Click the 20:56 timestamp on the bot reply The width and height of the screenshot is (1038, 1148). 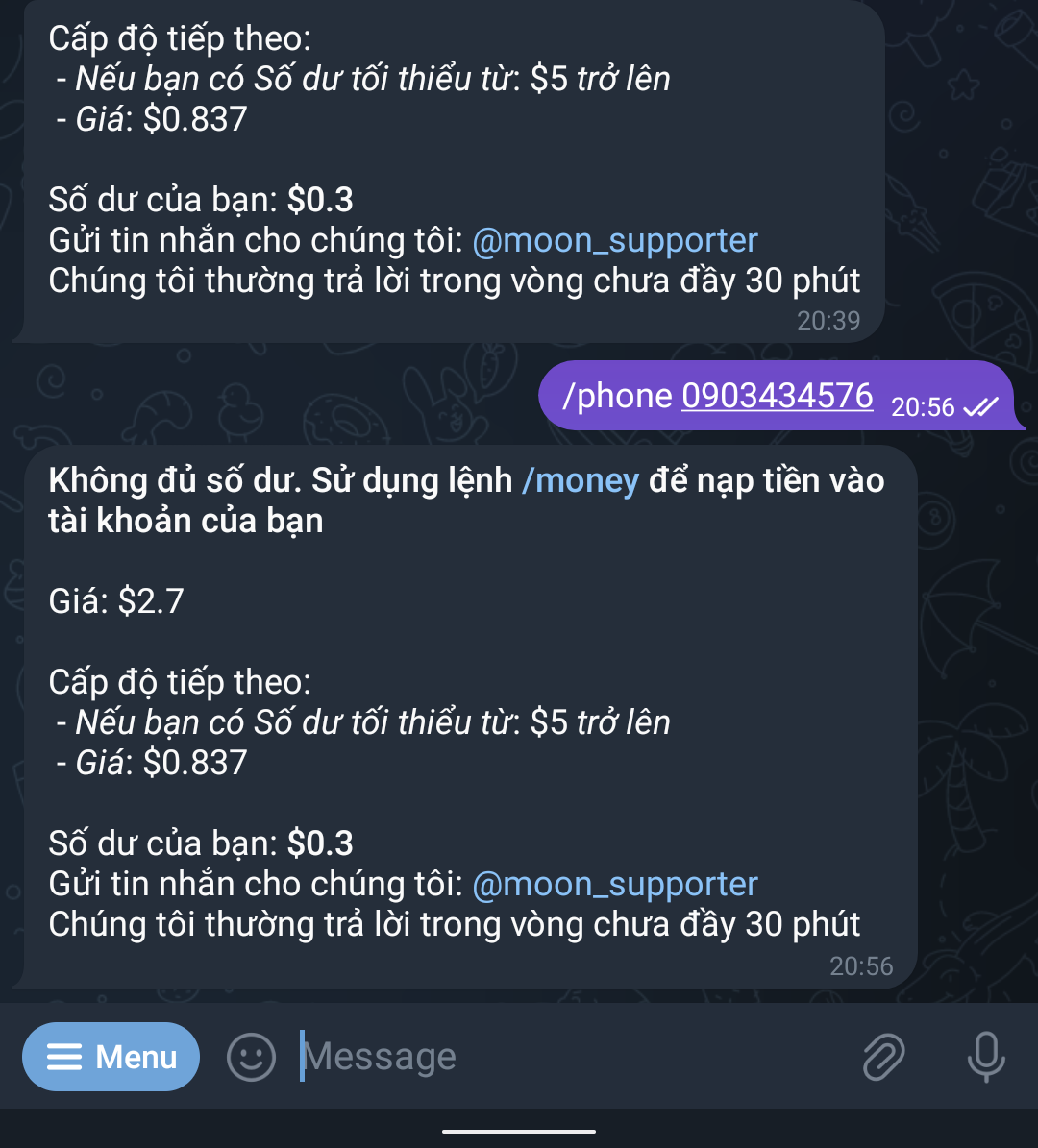click(862, 966)
